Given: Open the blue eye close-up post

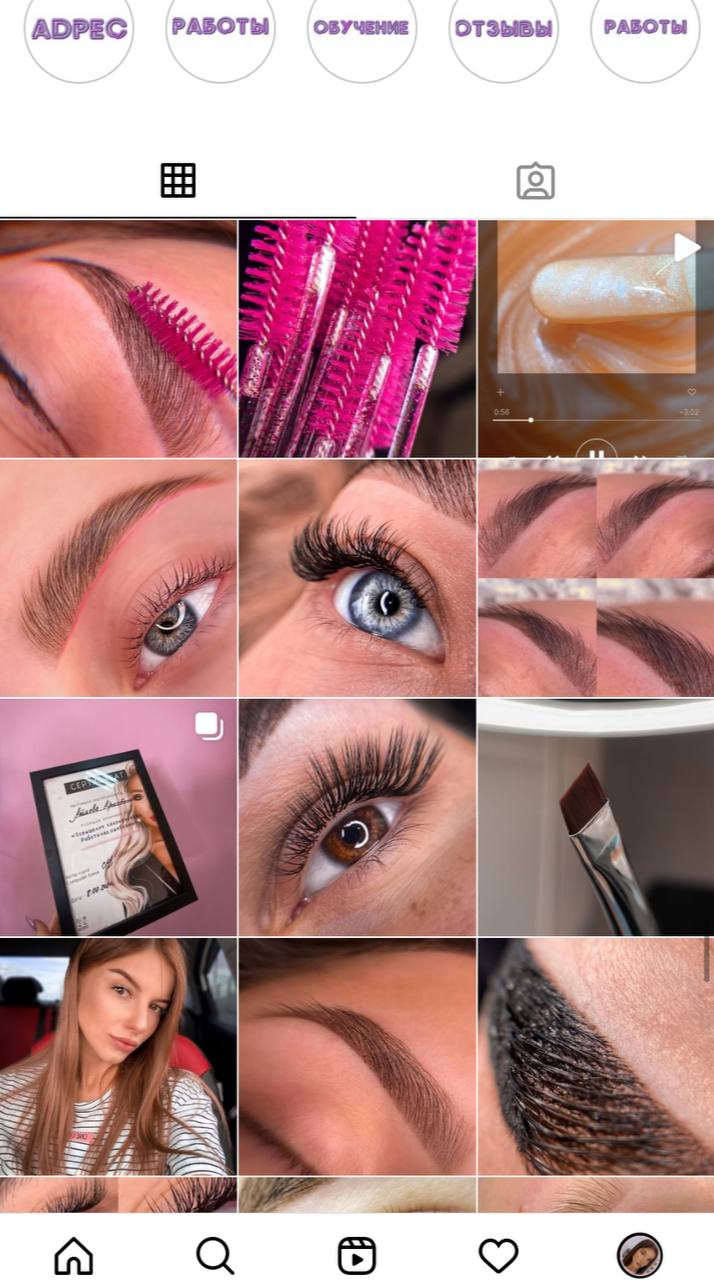Looking at the screenshot, I should [357, 578].
